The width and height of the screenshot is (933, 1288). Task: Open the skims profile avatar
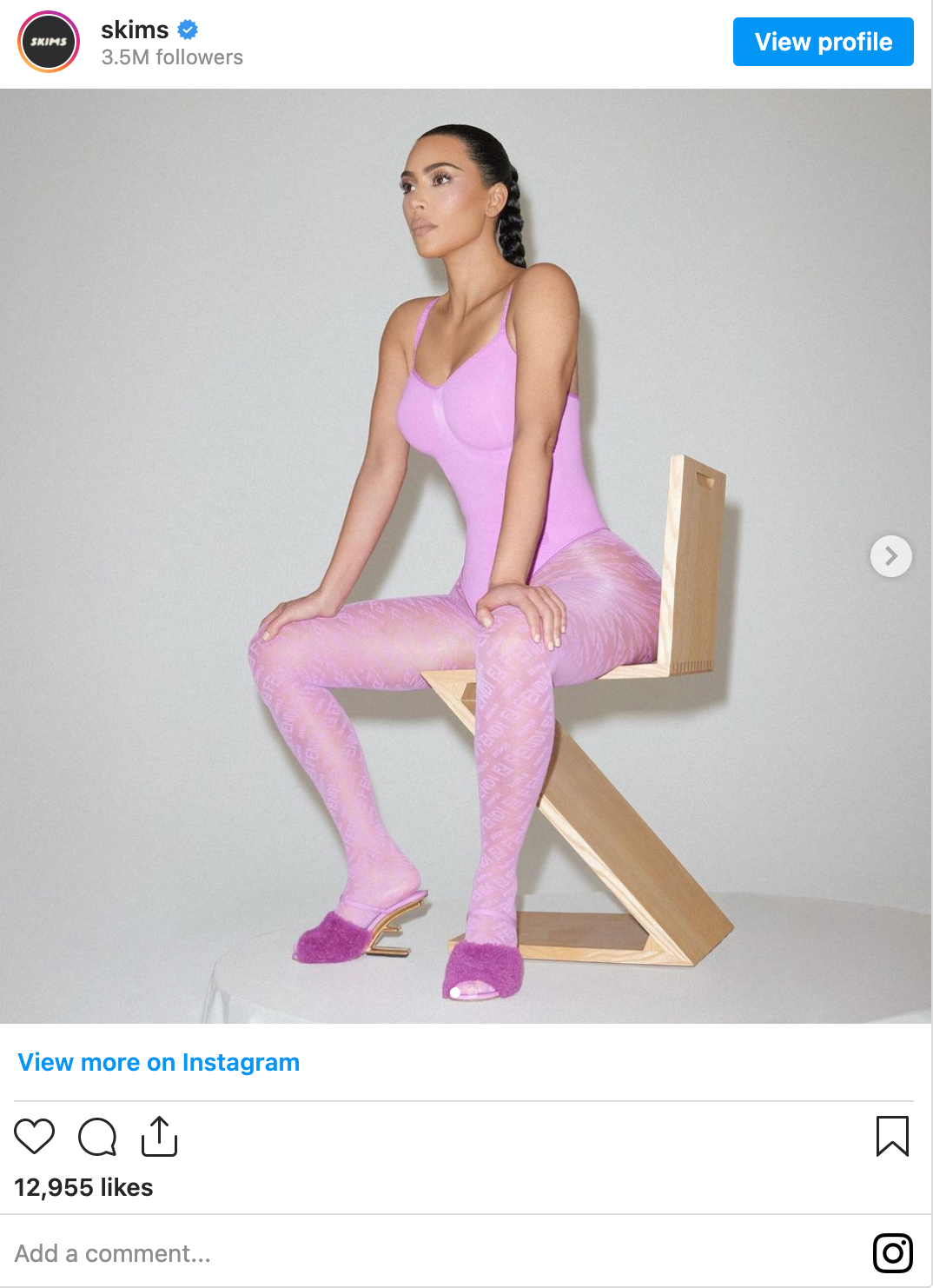coord(49,42)
